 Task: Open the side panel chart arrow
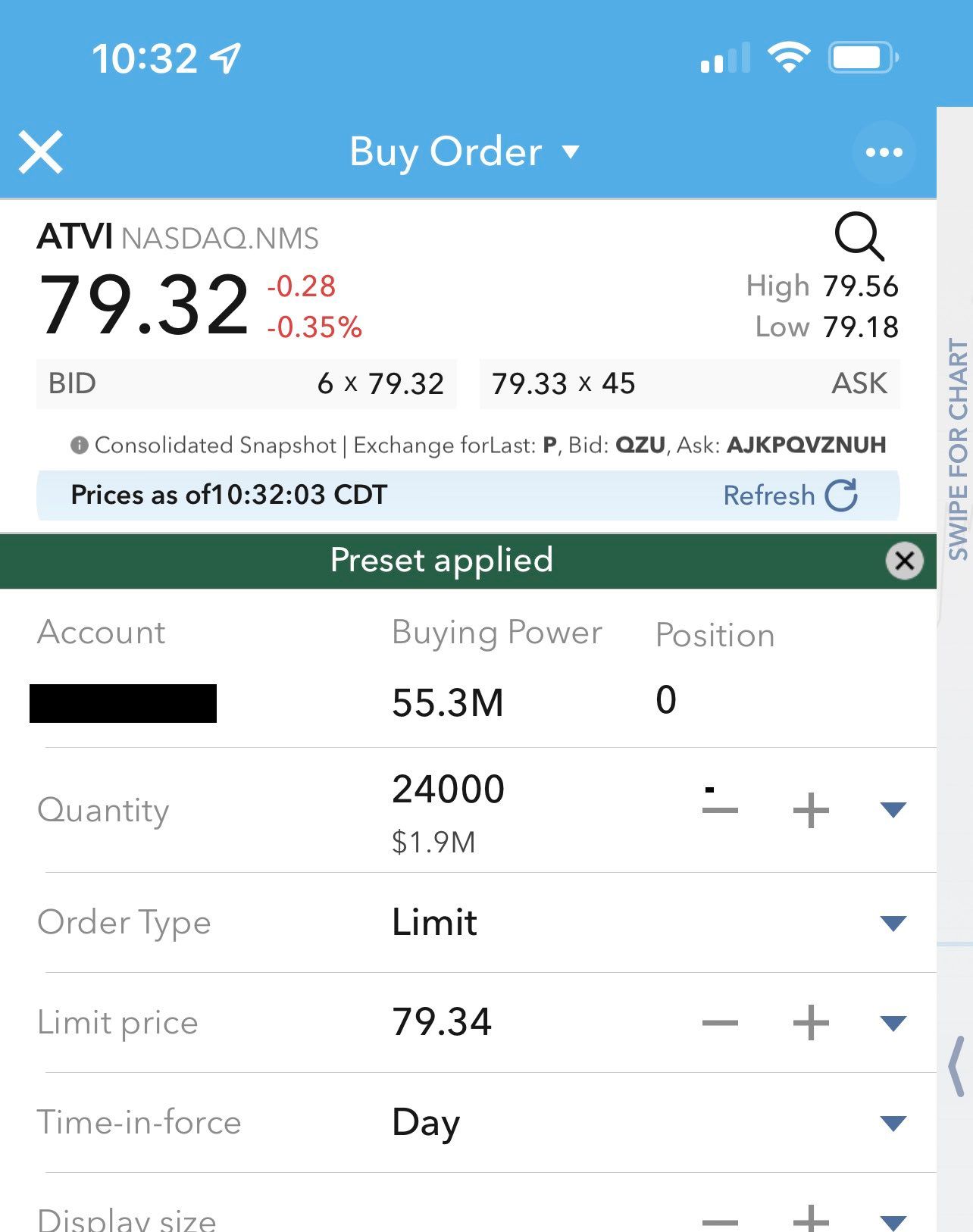point(956,1066)
